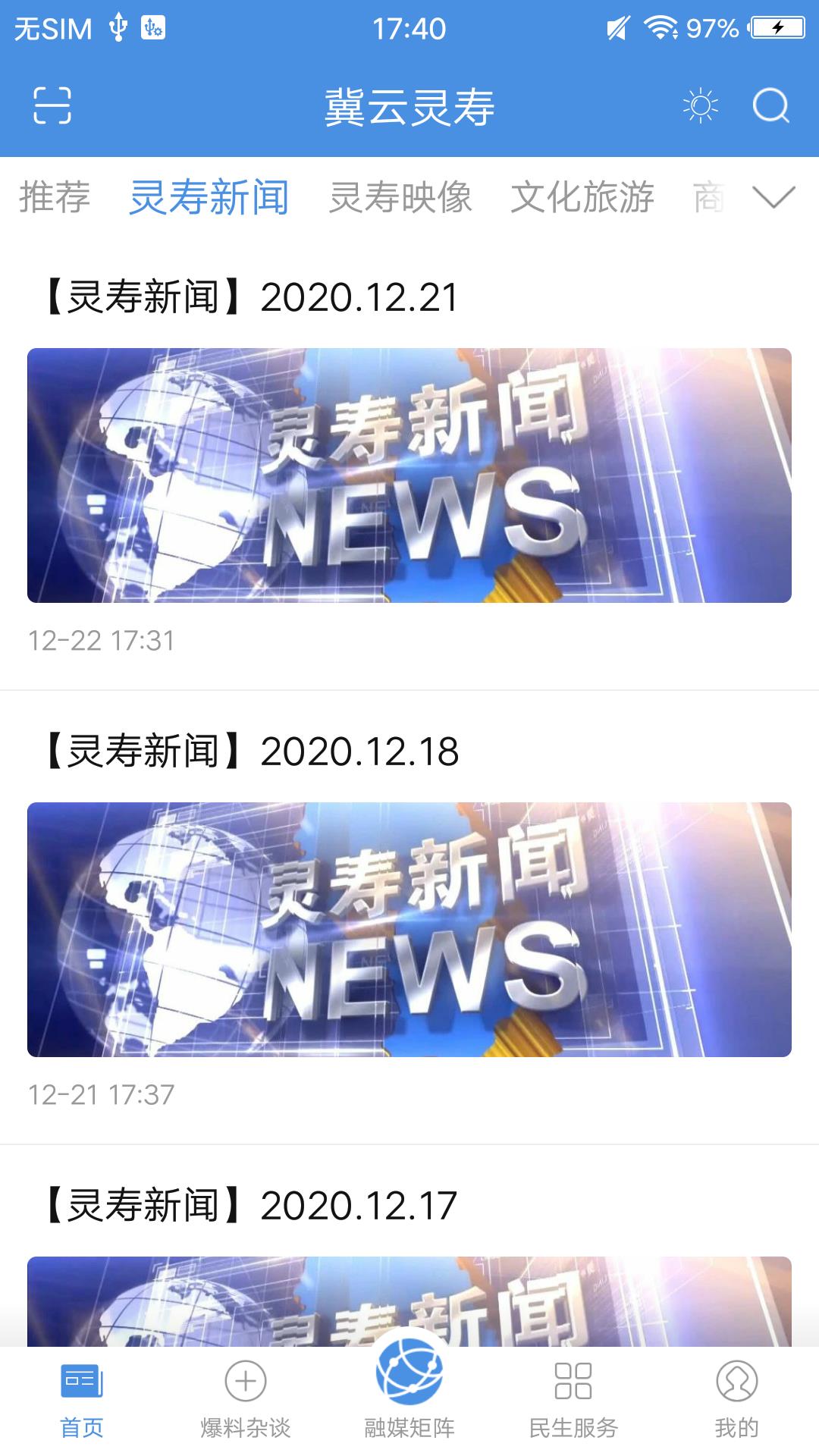Viewport: 819px width, 1456px height.
Task: Open the 文化旅游 tab
Action: coord(582,197)
